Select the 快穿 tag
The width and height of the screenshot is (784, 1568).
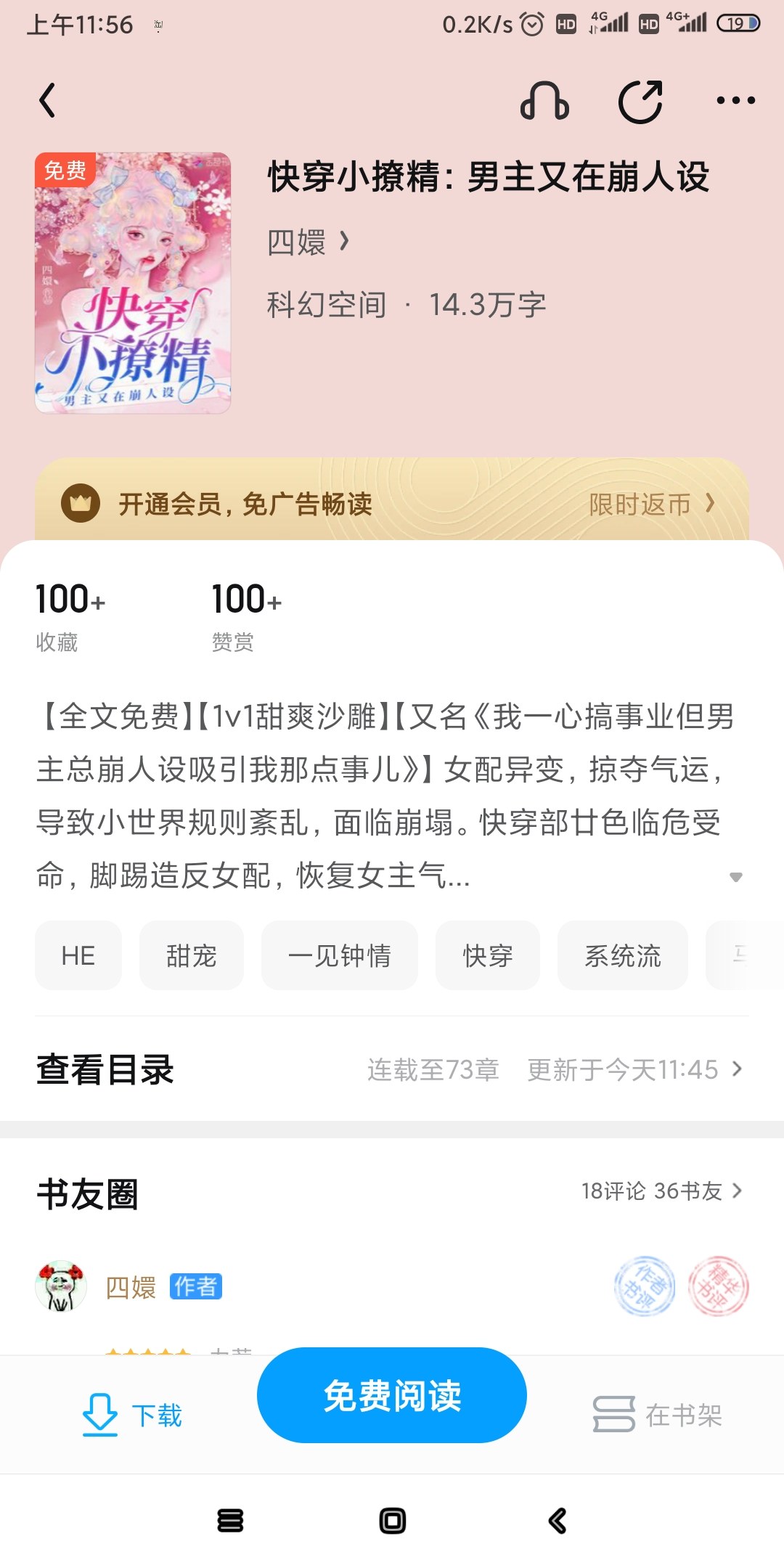click(x=488, y=955)
